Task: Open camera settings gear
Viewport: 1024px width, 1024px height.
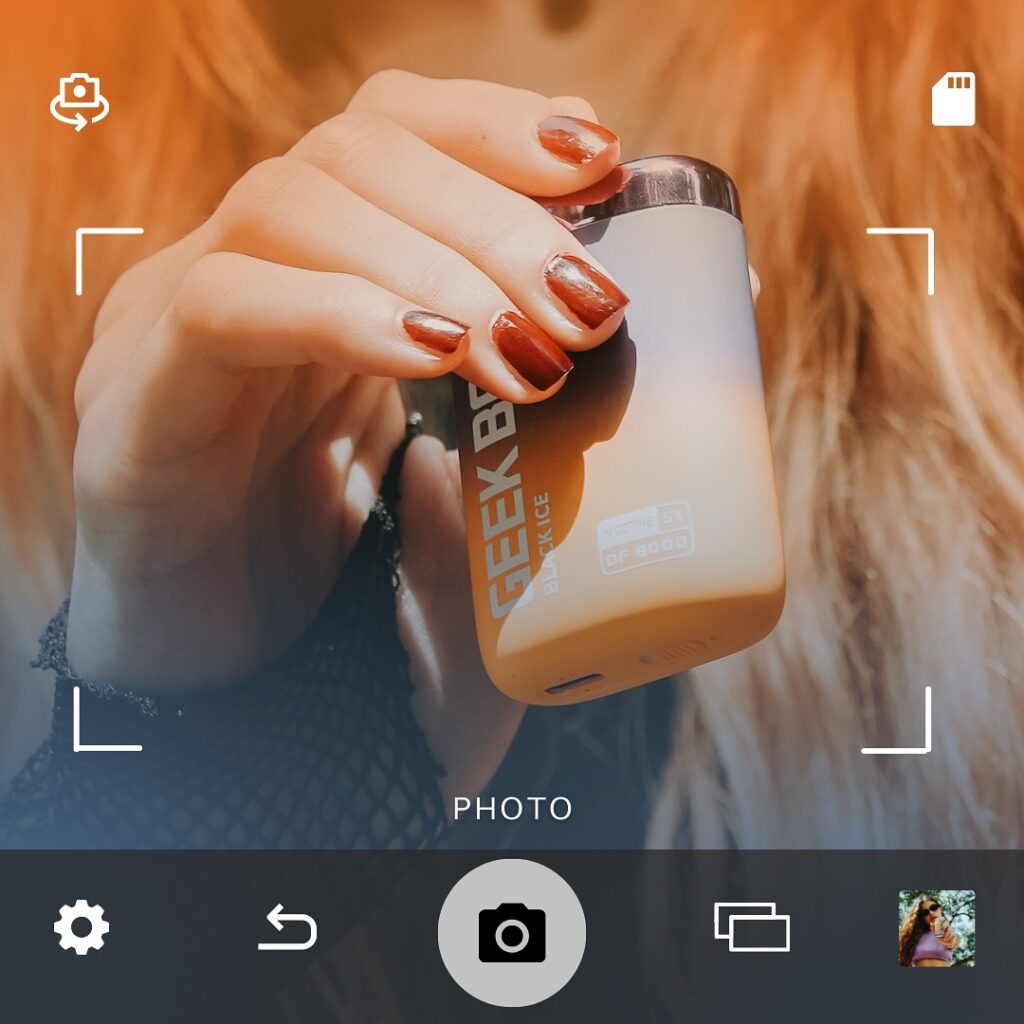Action: click(x=81, y=927)
